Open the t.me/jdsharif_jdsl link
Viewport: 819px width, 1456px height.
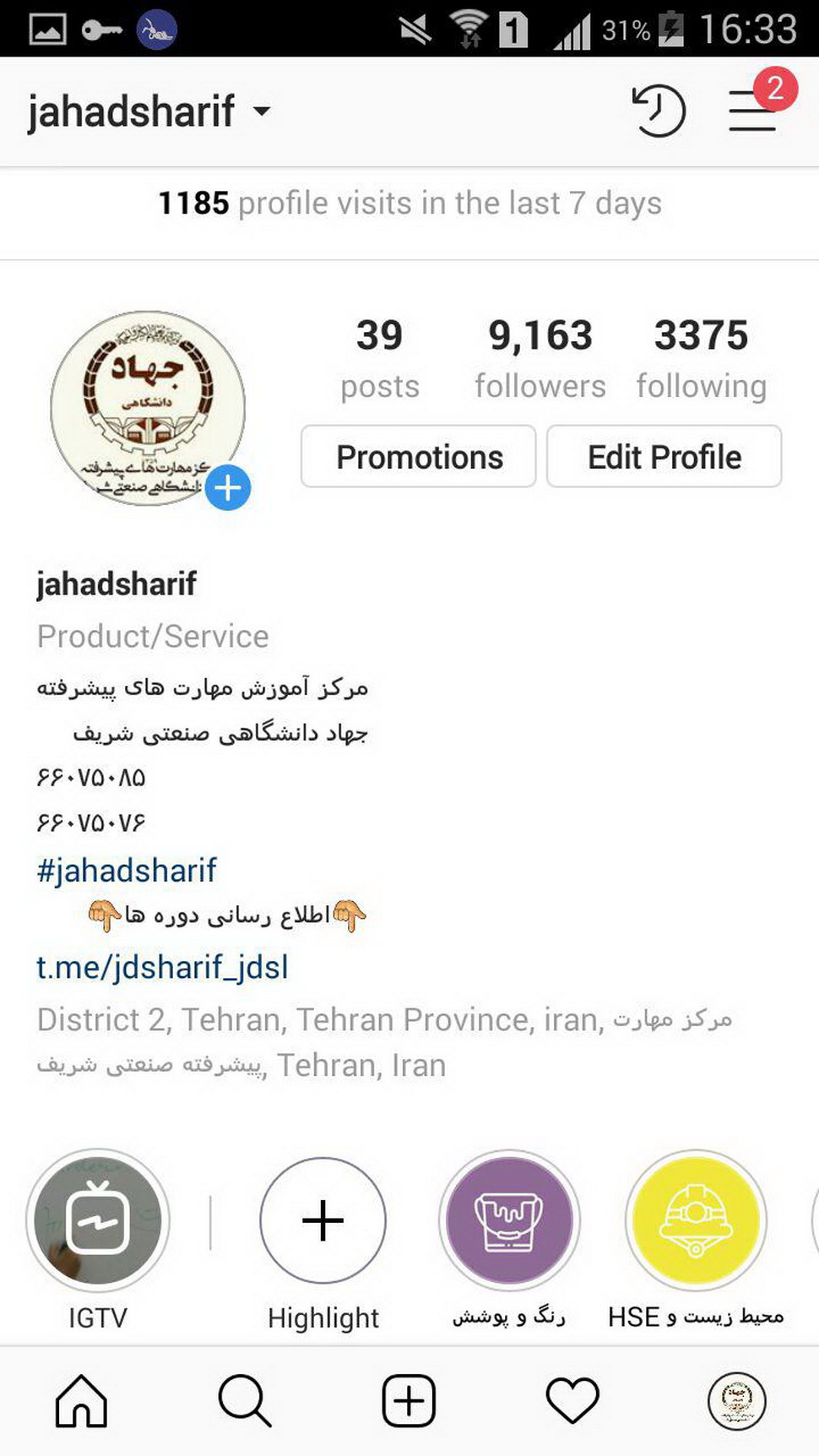point(162,967)
